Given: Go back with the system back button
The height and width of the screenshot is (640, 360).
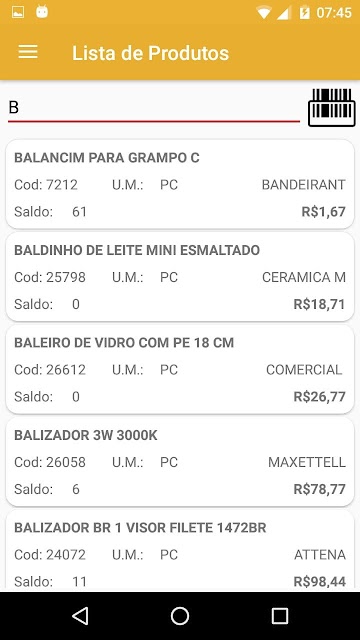Looking at the screenshot, I should coord(80,616).
